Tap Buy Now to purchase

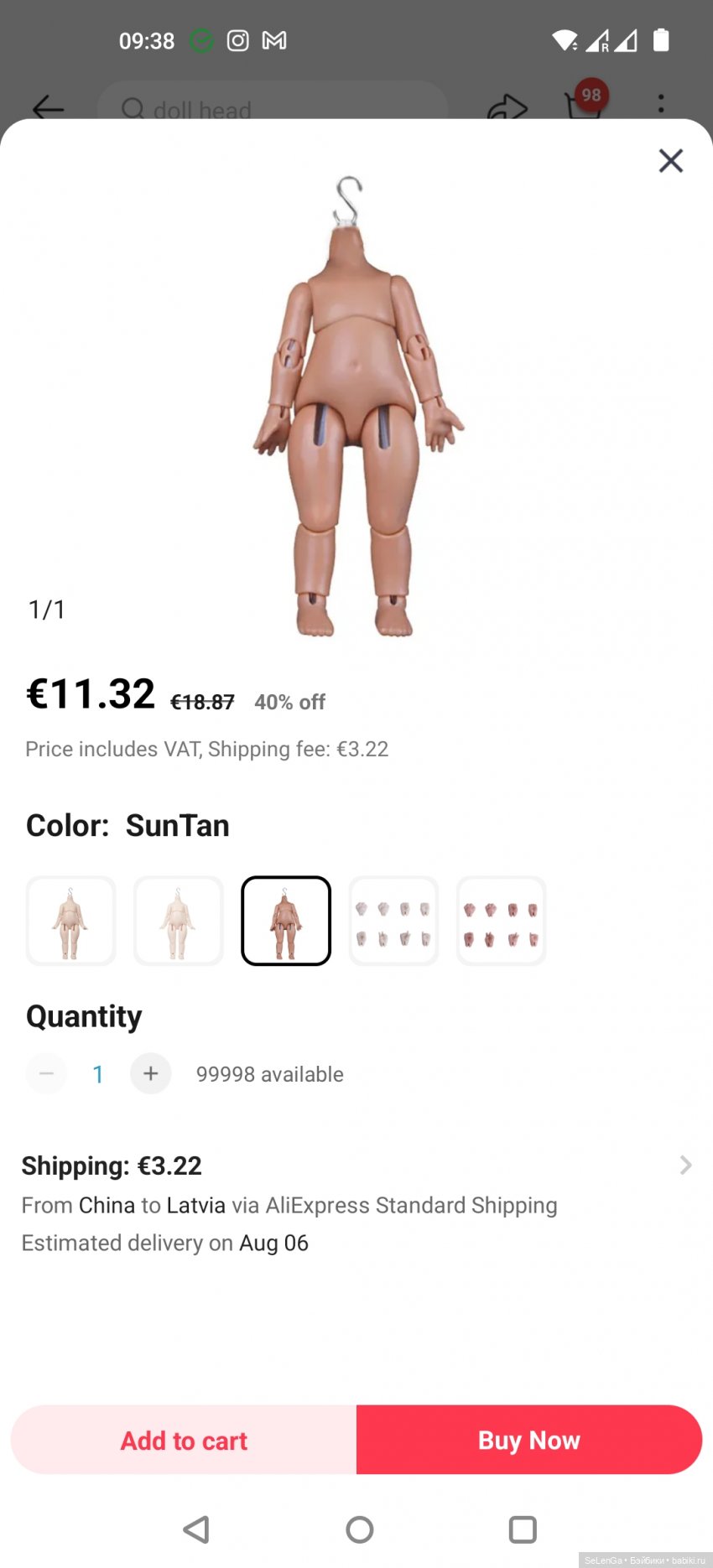point(528,1440)
